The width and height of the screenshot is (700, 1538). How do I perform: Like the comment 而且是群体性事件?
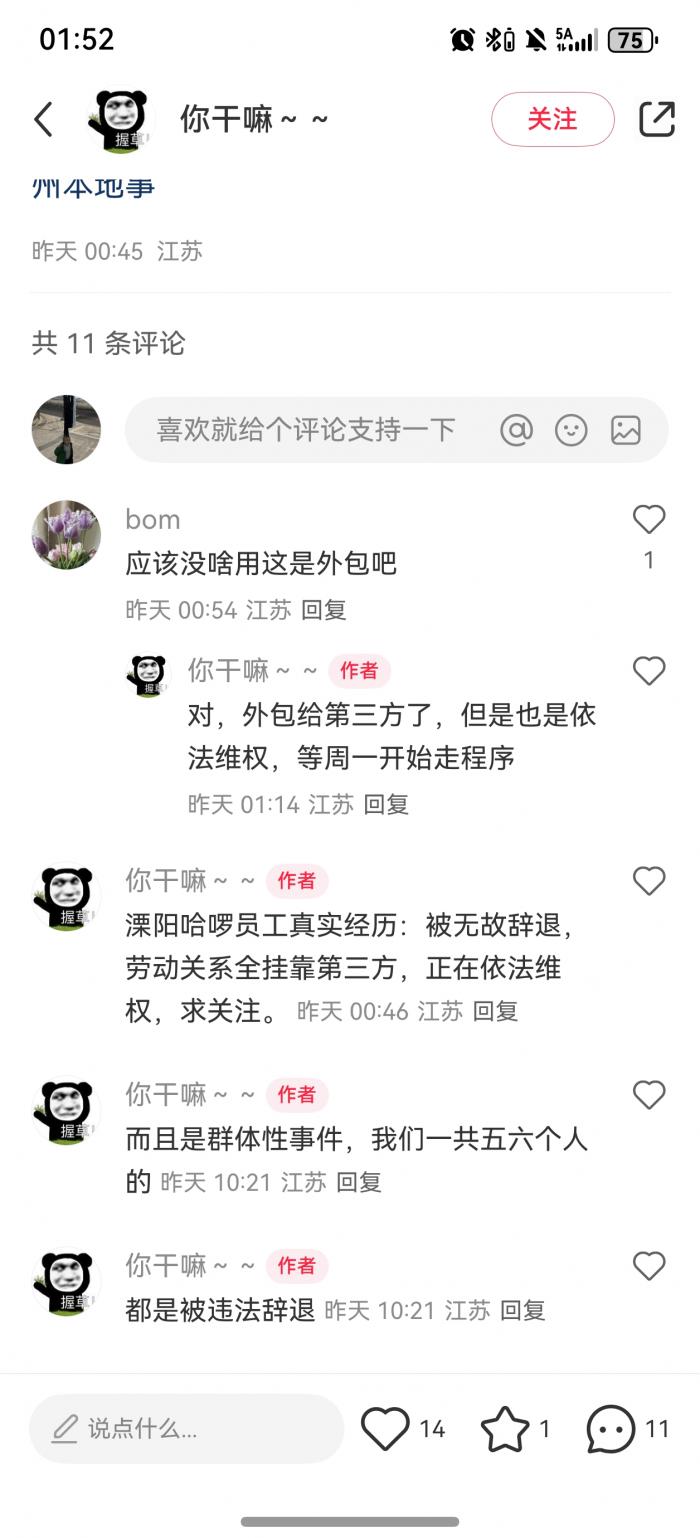tap(649, 1095)
